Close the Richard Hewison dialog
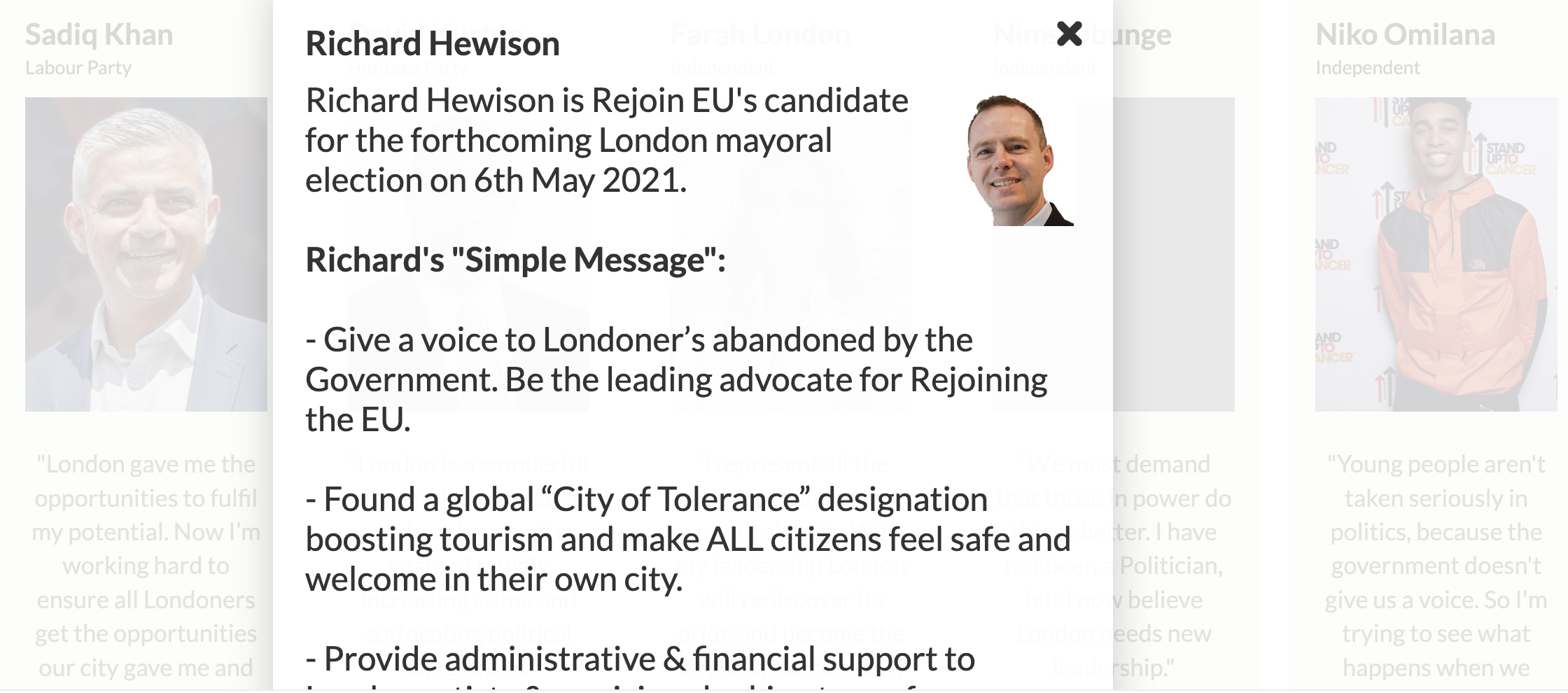This screenshot has width=1568, height=693. tap(1069, 34)
